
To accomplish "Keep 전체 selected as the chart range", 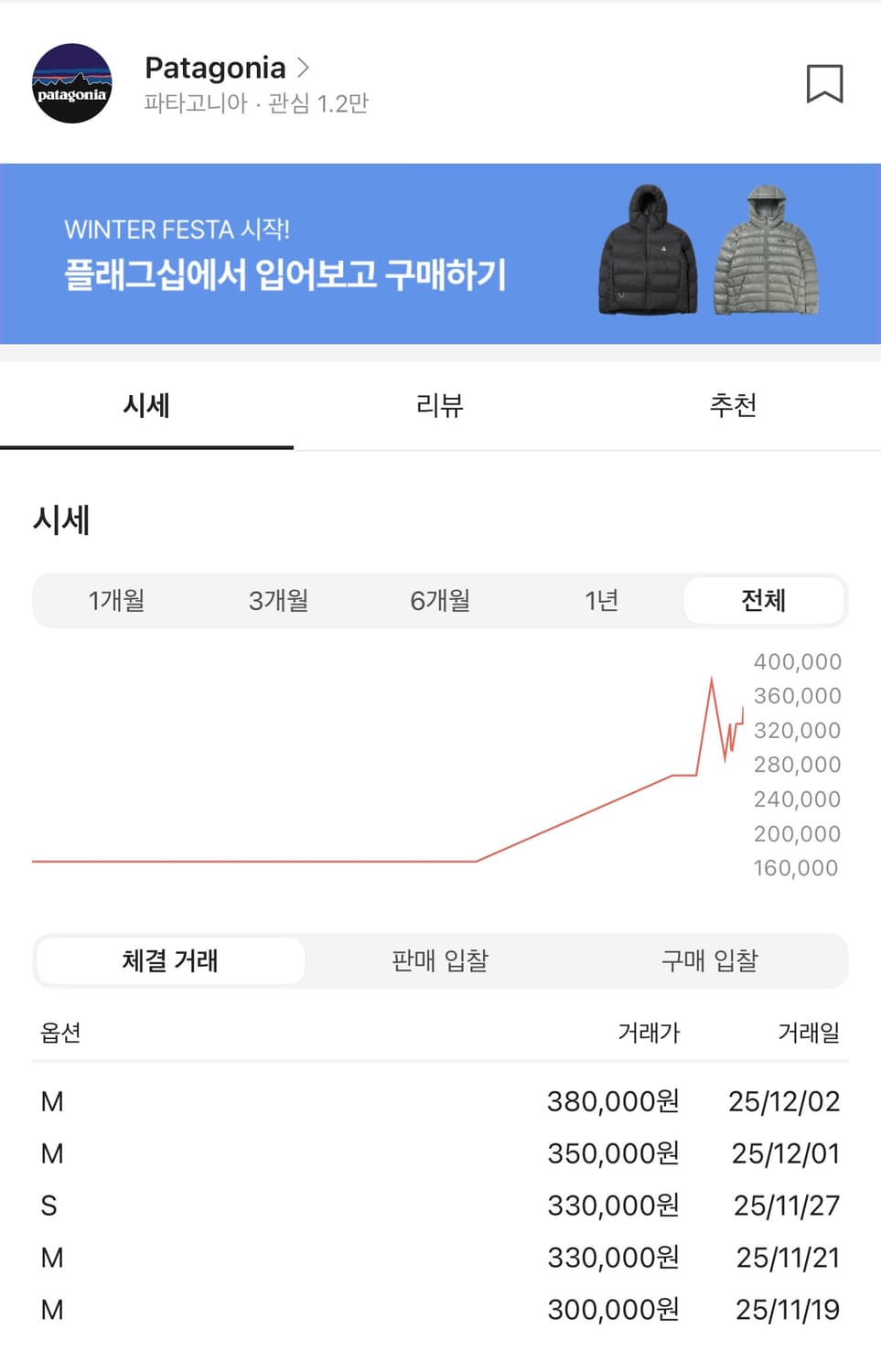I will click(764, 600).
